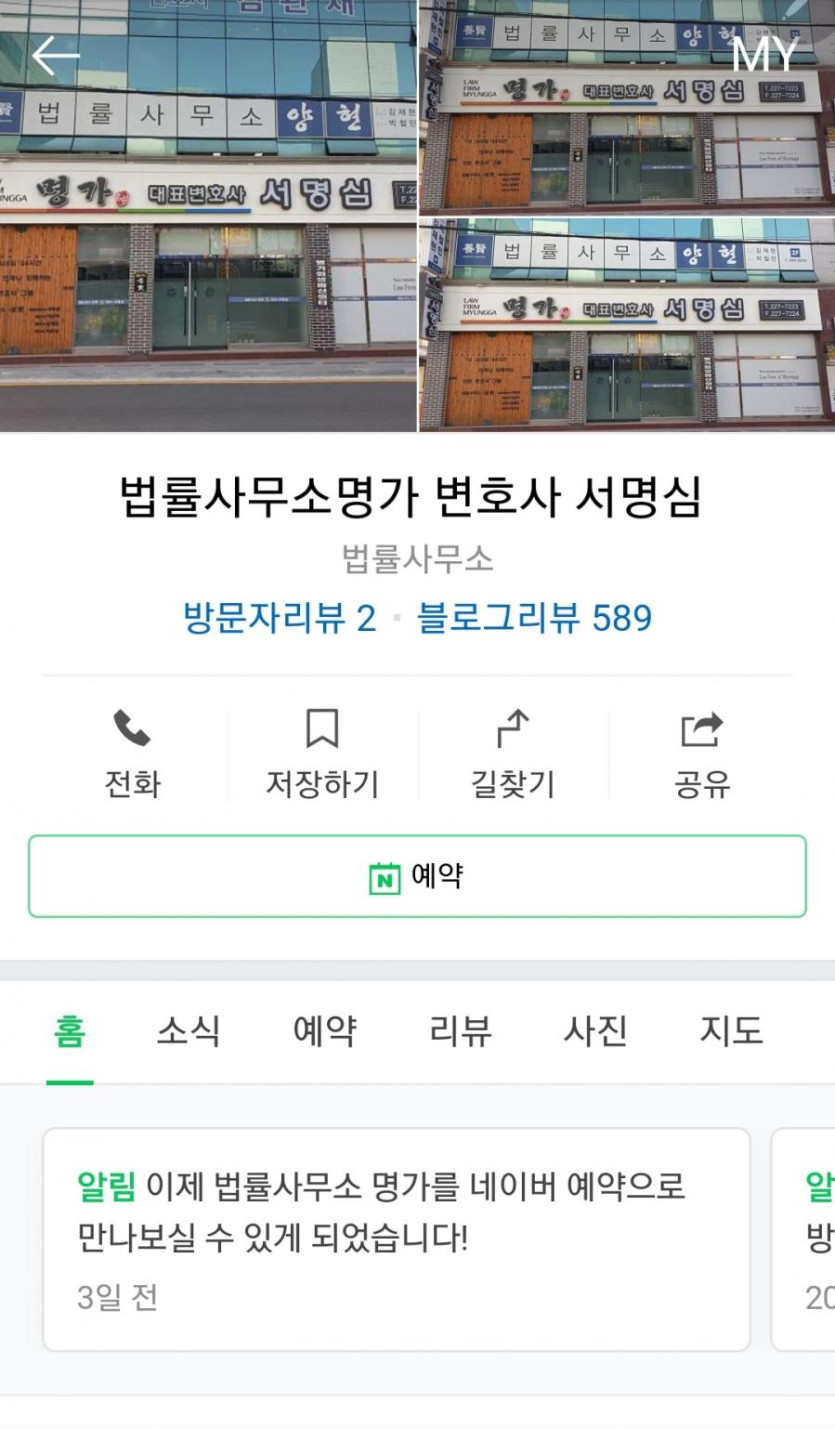
Task: Tap the green-outlined 예약 button
Action: pos(417,877)
